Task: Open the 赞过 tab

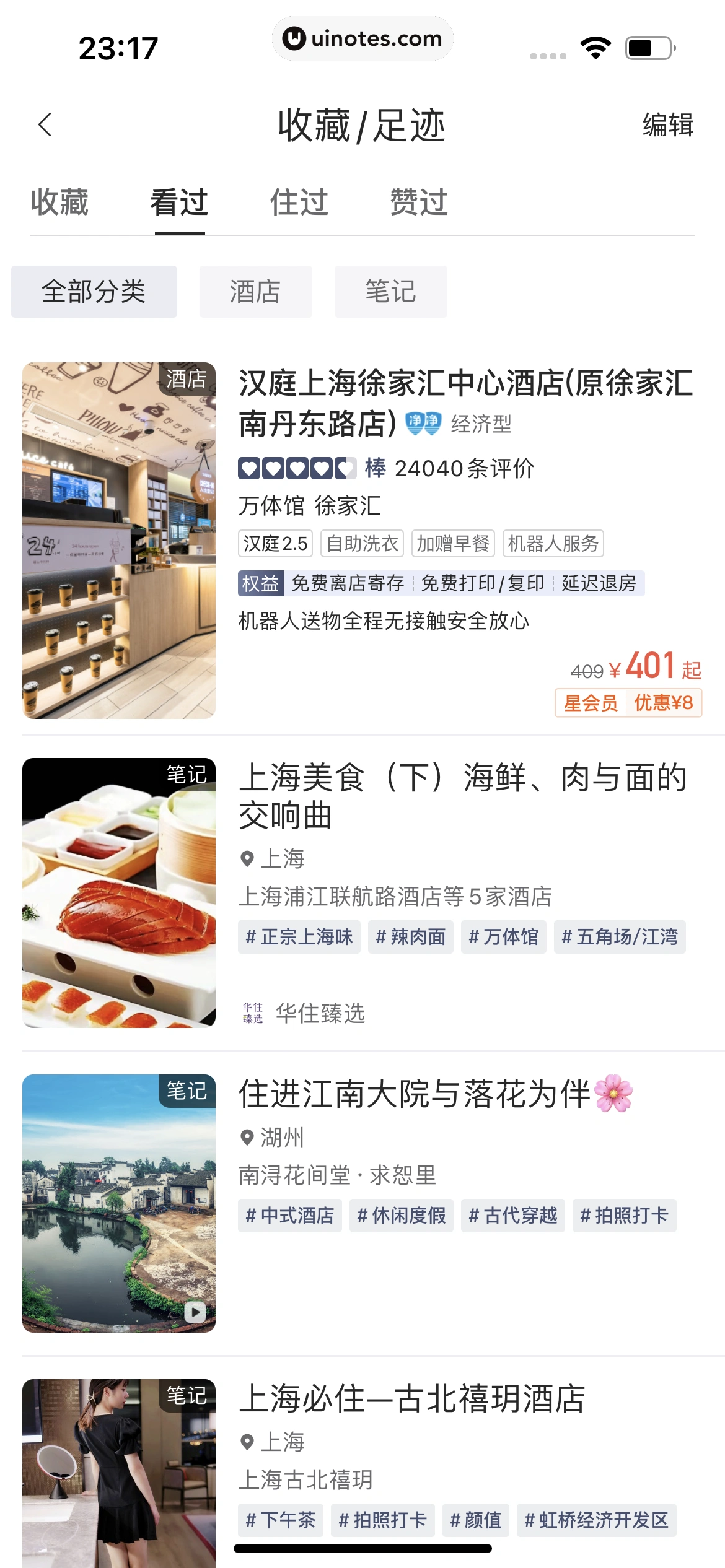Action: pos(419,203)
